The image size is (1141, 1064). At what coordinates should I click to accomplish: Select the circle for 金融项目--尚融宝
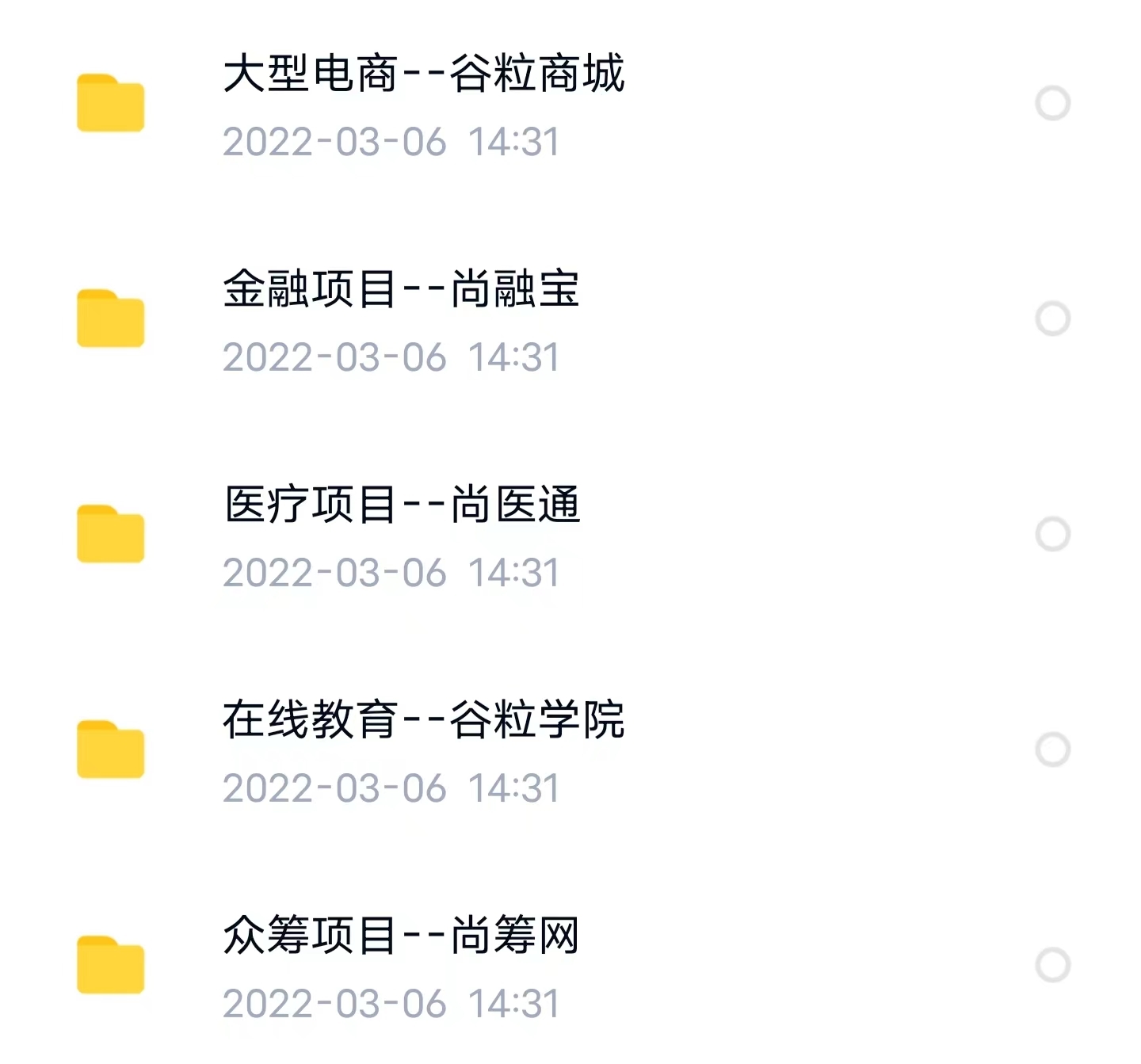click(1053, 319)
